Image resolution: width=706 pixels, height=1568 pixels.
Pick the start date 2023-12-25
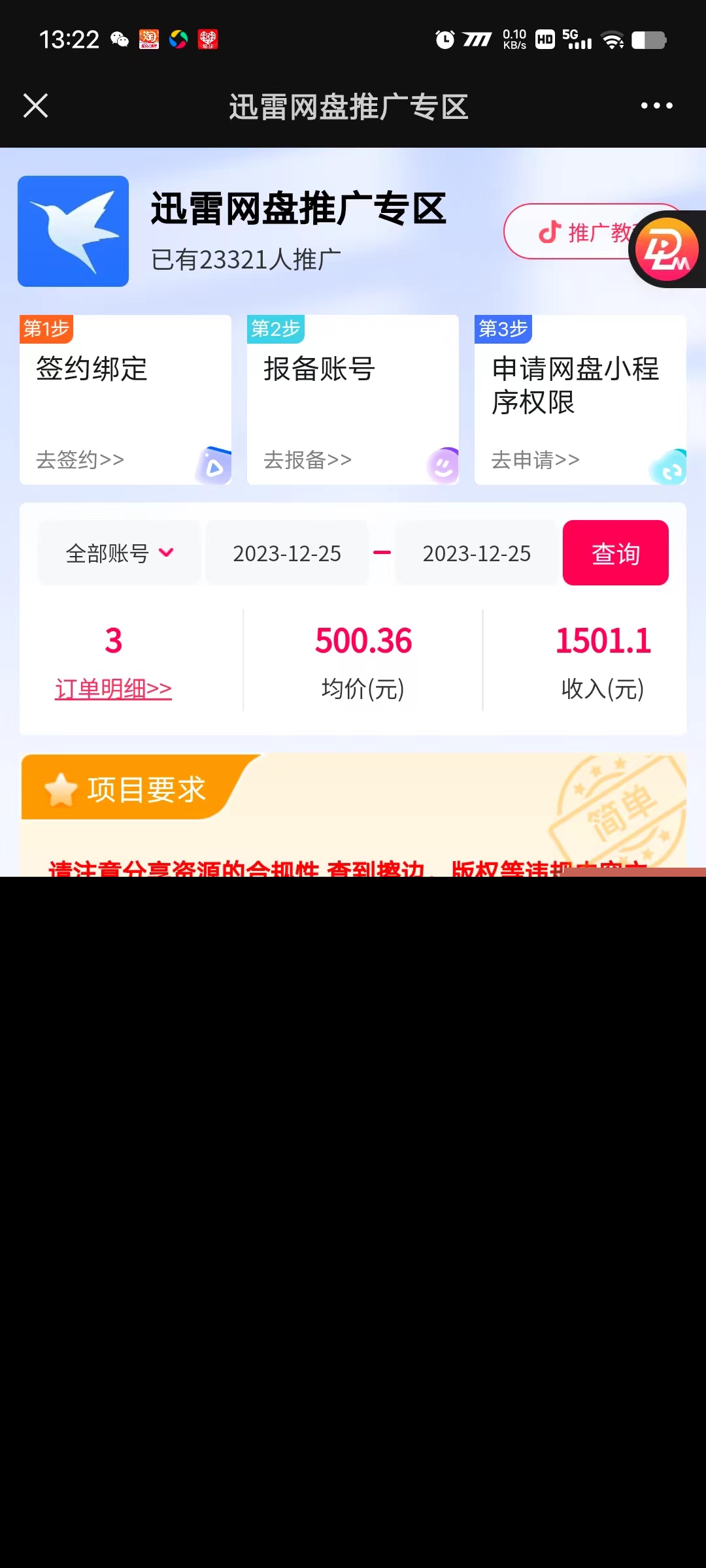click(287, 553)
